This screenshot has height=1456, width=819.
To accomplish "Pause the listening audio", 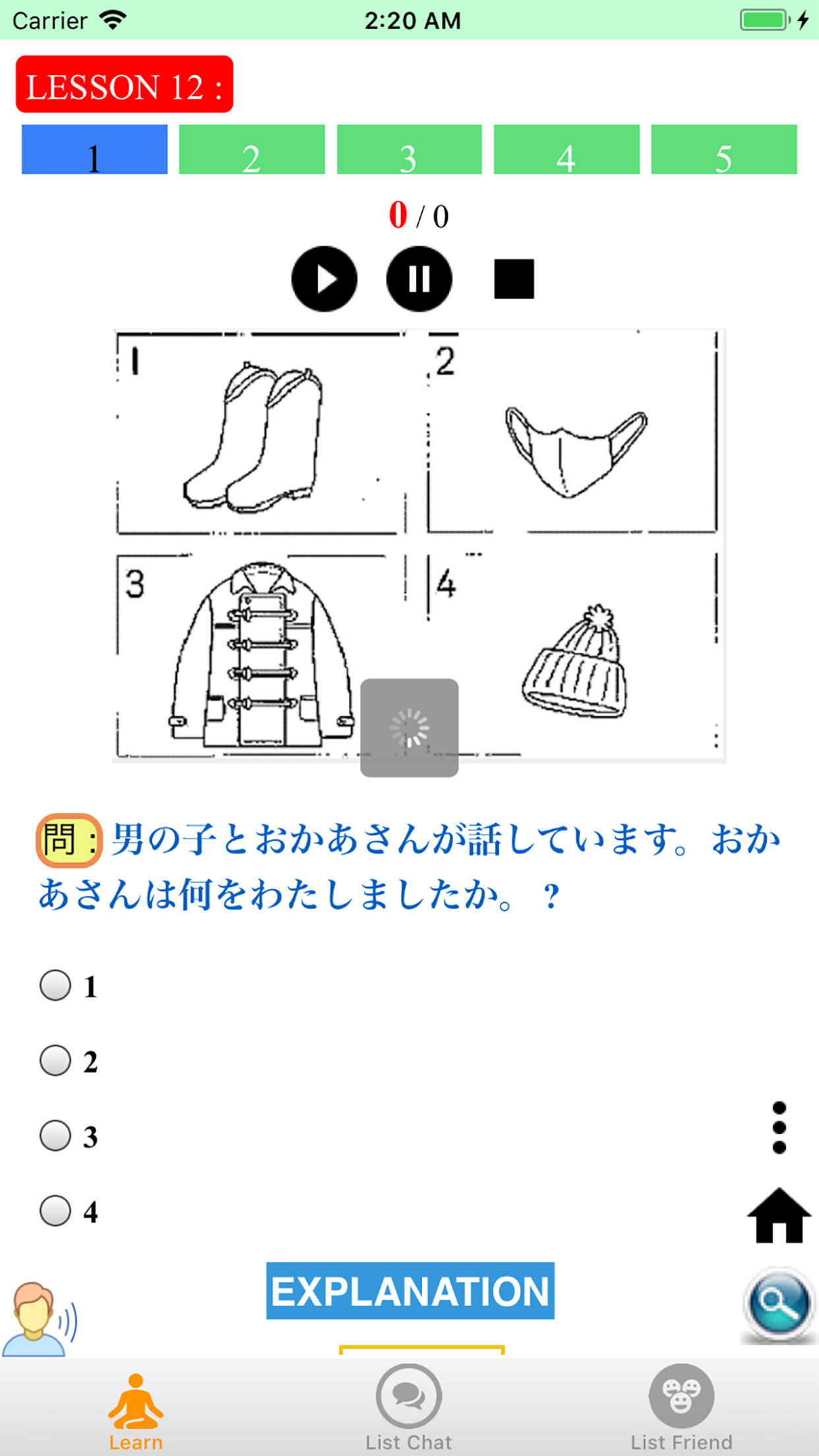I will pyautogui.click(x=420, y=279).
